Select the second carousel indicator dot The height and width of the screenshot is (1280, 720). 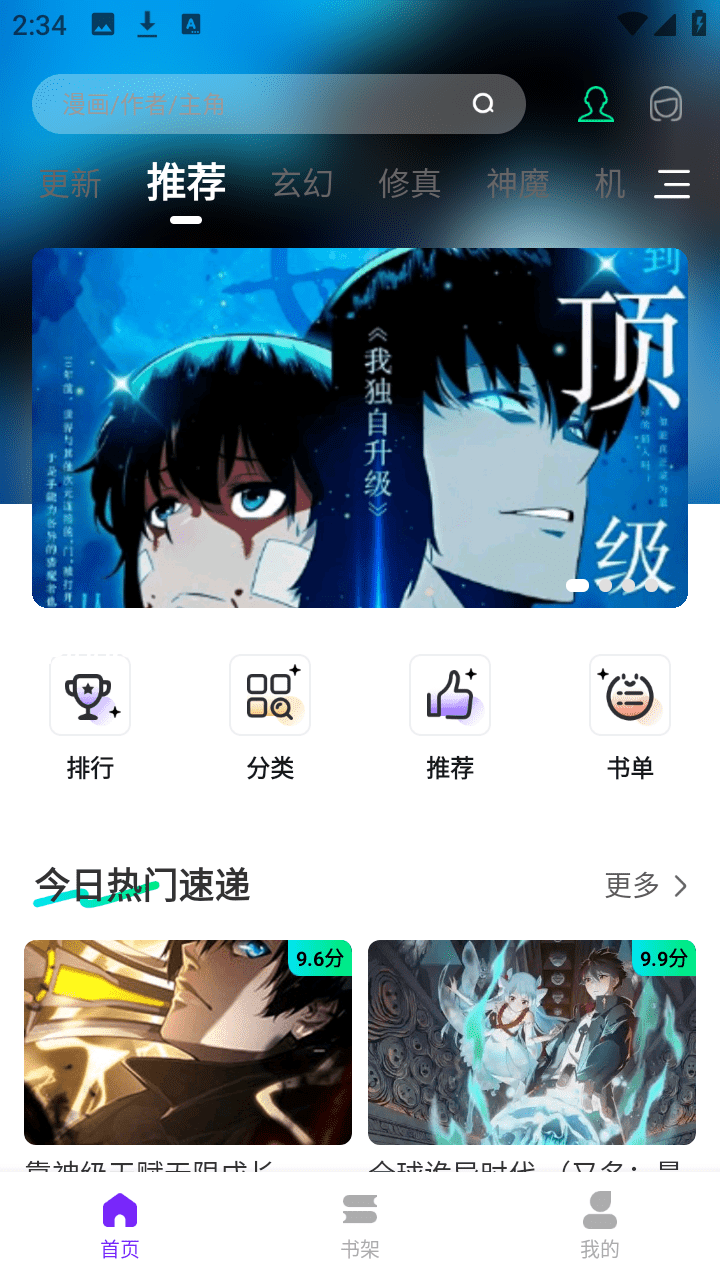click(605, 586)
